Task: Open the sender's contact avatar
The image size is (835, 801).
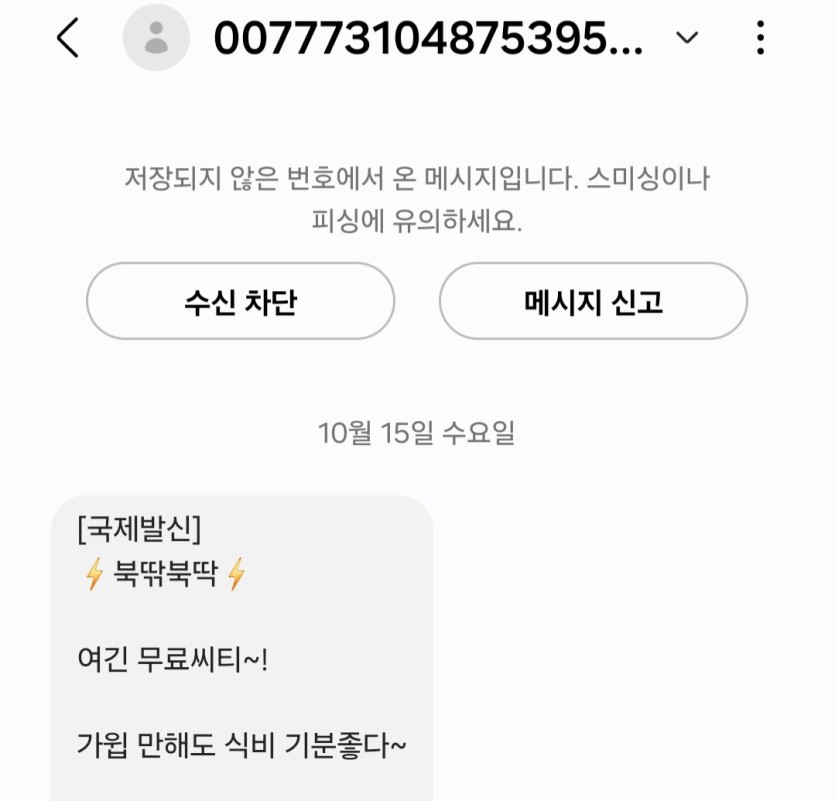Action: point(156,38)
